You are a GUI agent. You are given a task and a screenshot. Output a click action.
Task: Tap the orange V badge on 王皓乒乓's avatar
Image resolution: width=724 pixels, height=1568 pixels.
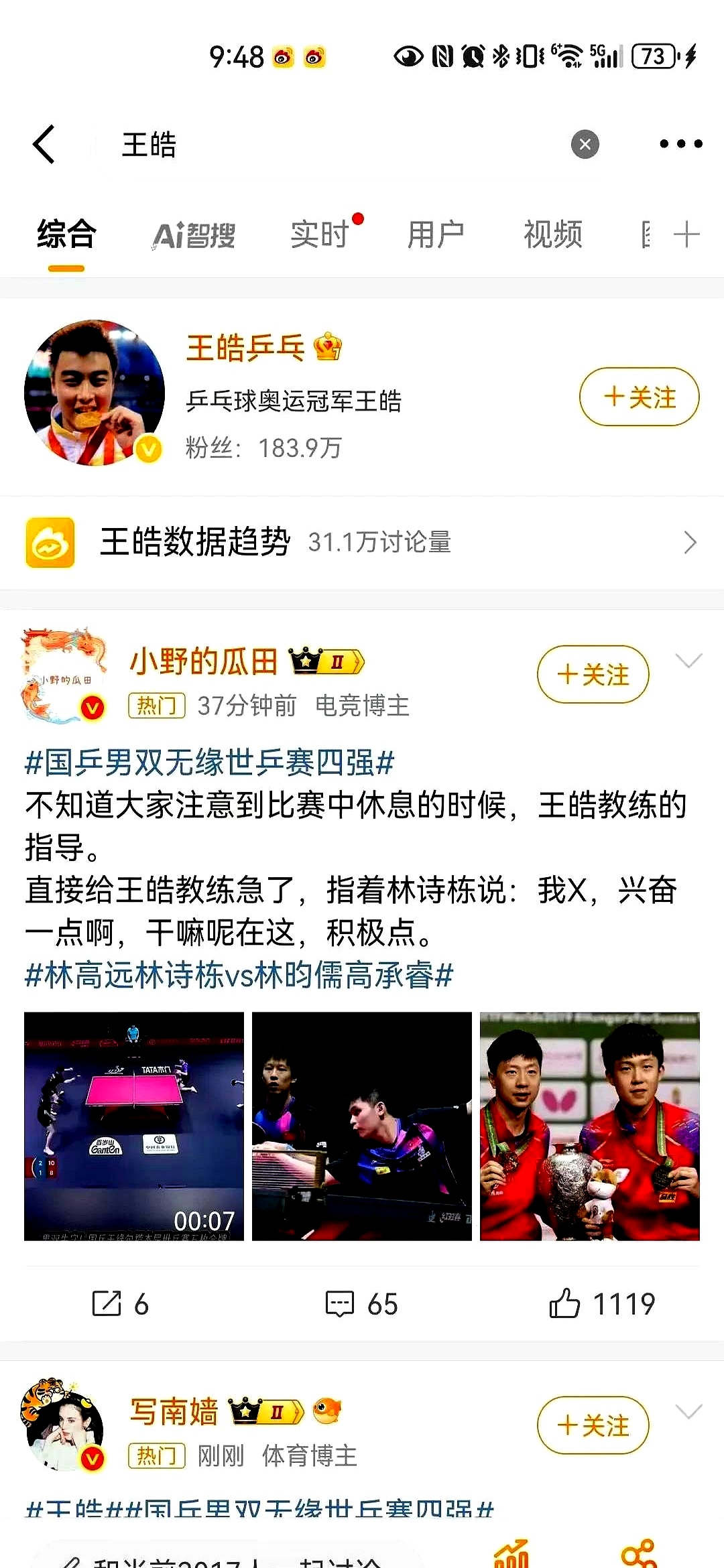149,447
